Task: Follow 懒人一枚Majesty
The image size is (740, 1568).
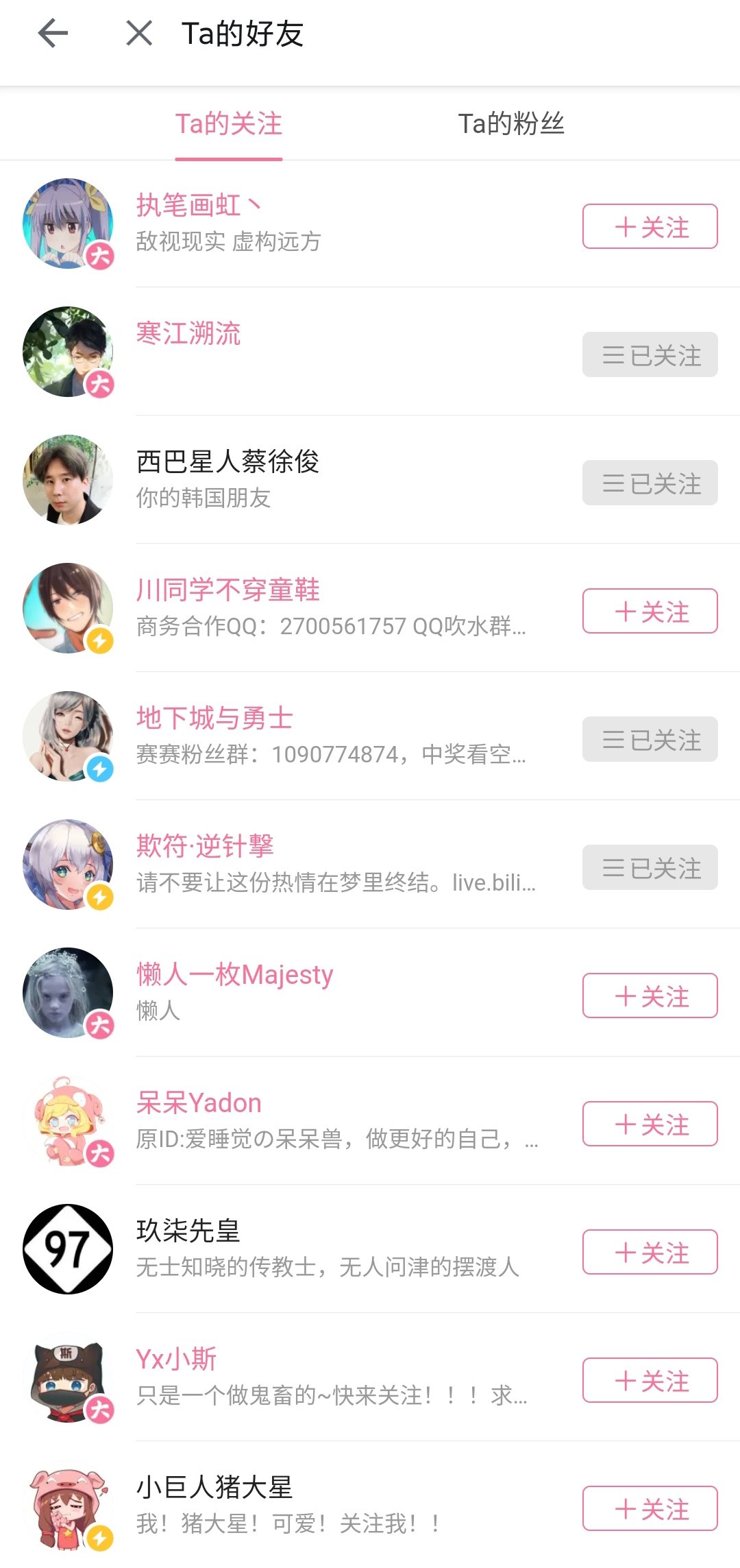Action: point(650,996)
